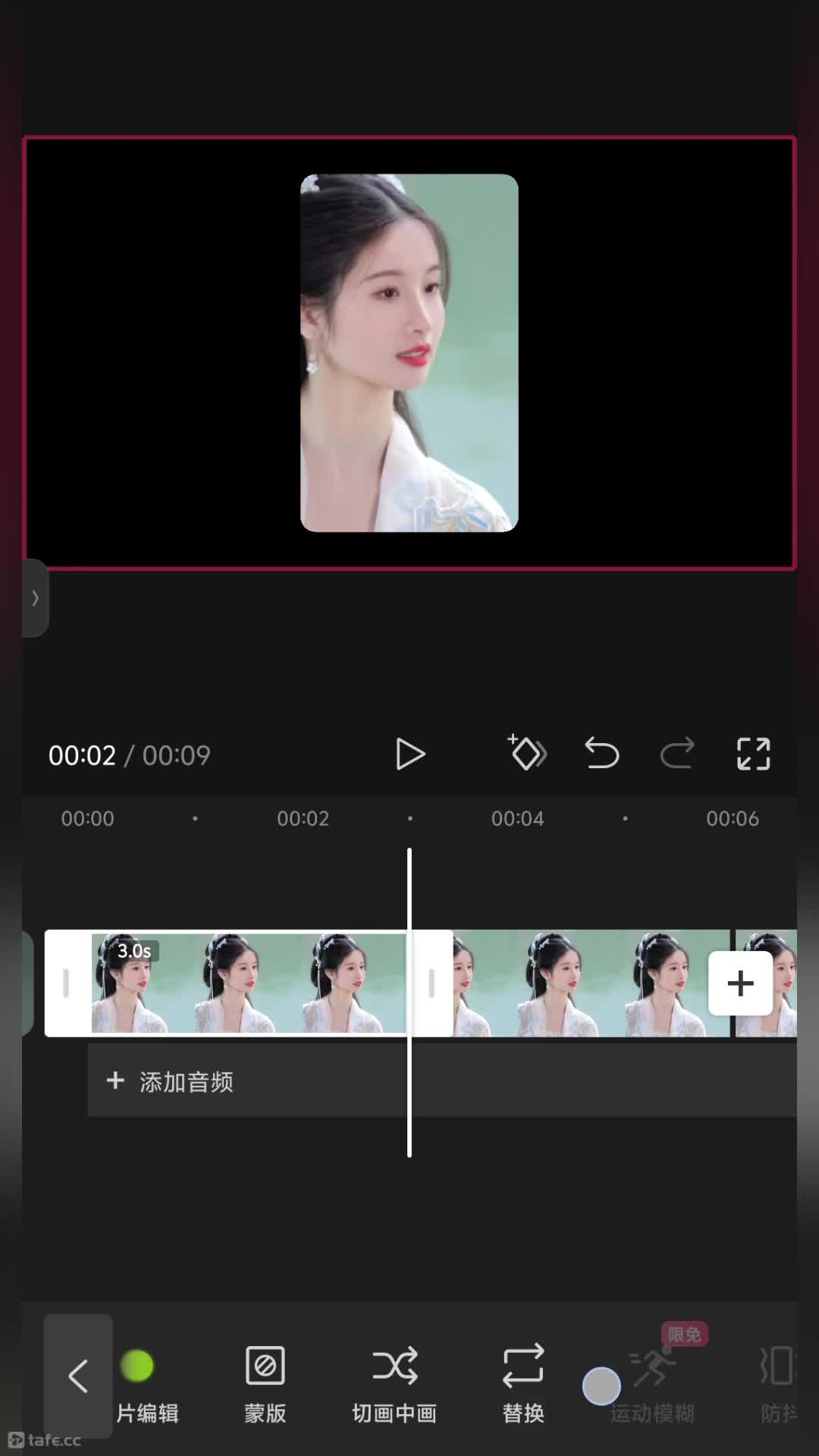819x1456 pixels.
Task: Add a clip with the plus button
Action: (x=740, y=984)
